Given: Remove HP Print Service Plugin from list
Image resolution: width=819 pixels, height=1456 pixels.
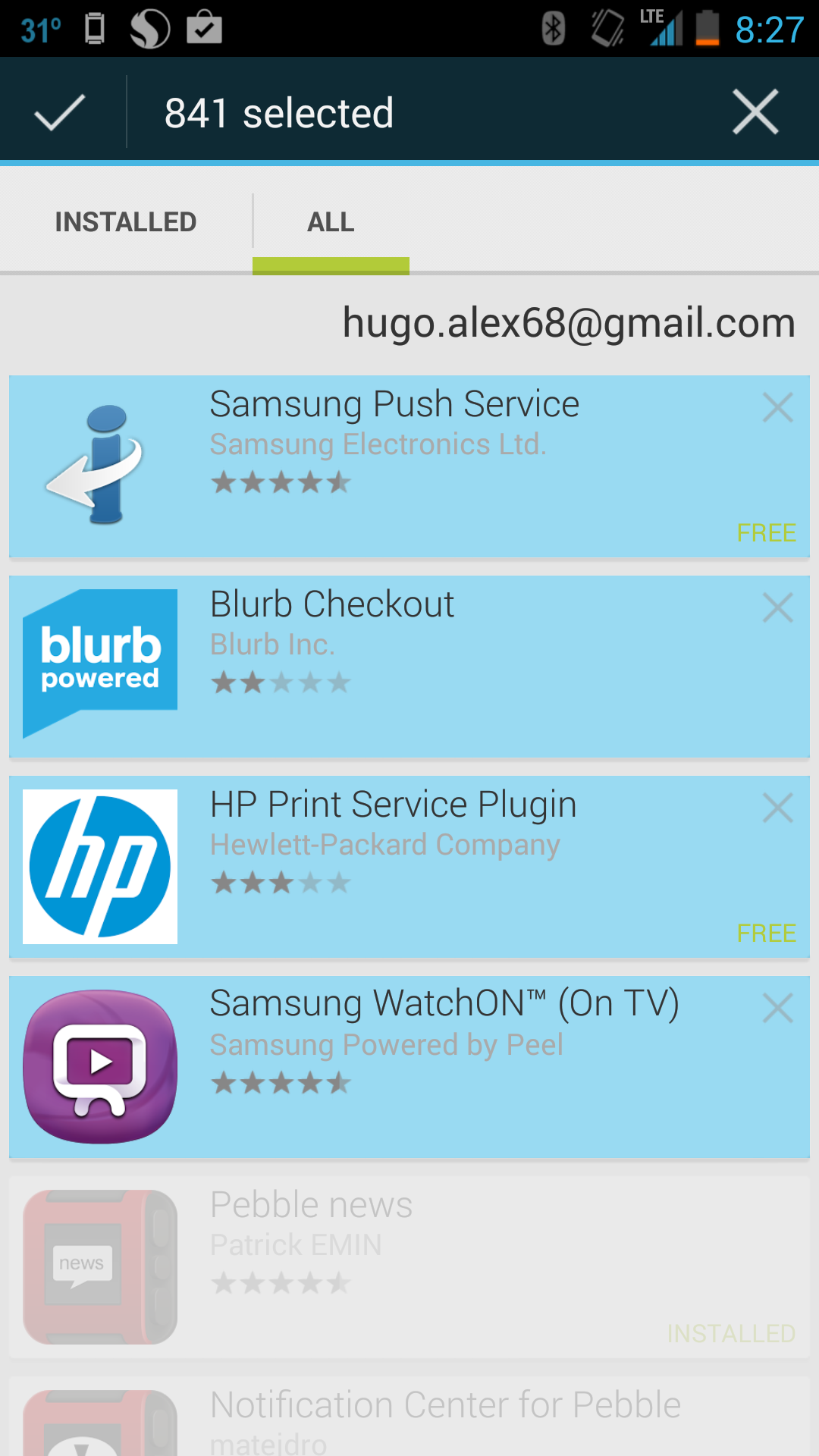Looking at the screenshot, I should [x=777, y=808].
